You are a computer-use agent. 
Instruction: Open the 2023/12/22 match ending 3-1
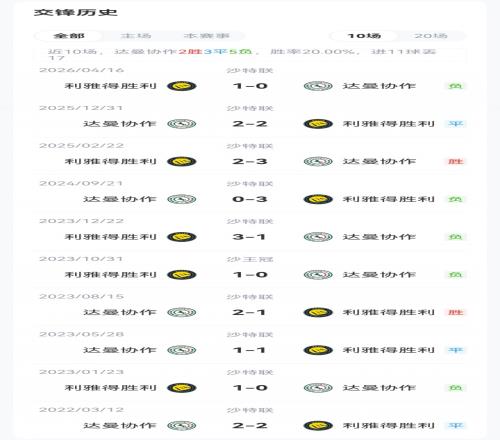point(252,231)
